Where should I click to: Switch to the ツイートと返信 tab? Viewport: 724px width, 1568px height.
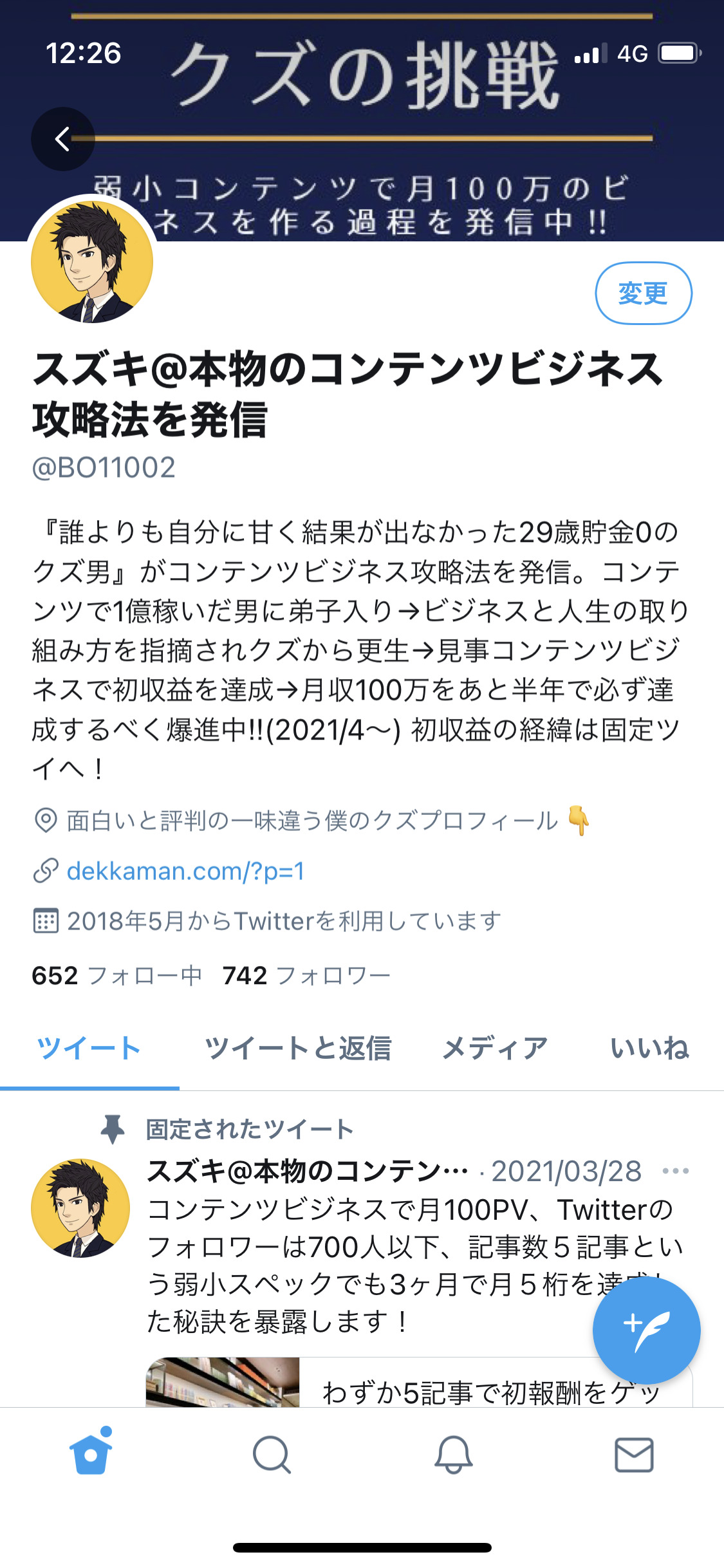coord(298,1047)
